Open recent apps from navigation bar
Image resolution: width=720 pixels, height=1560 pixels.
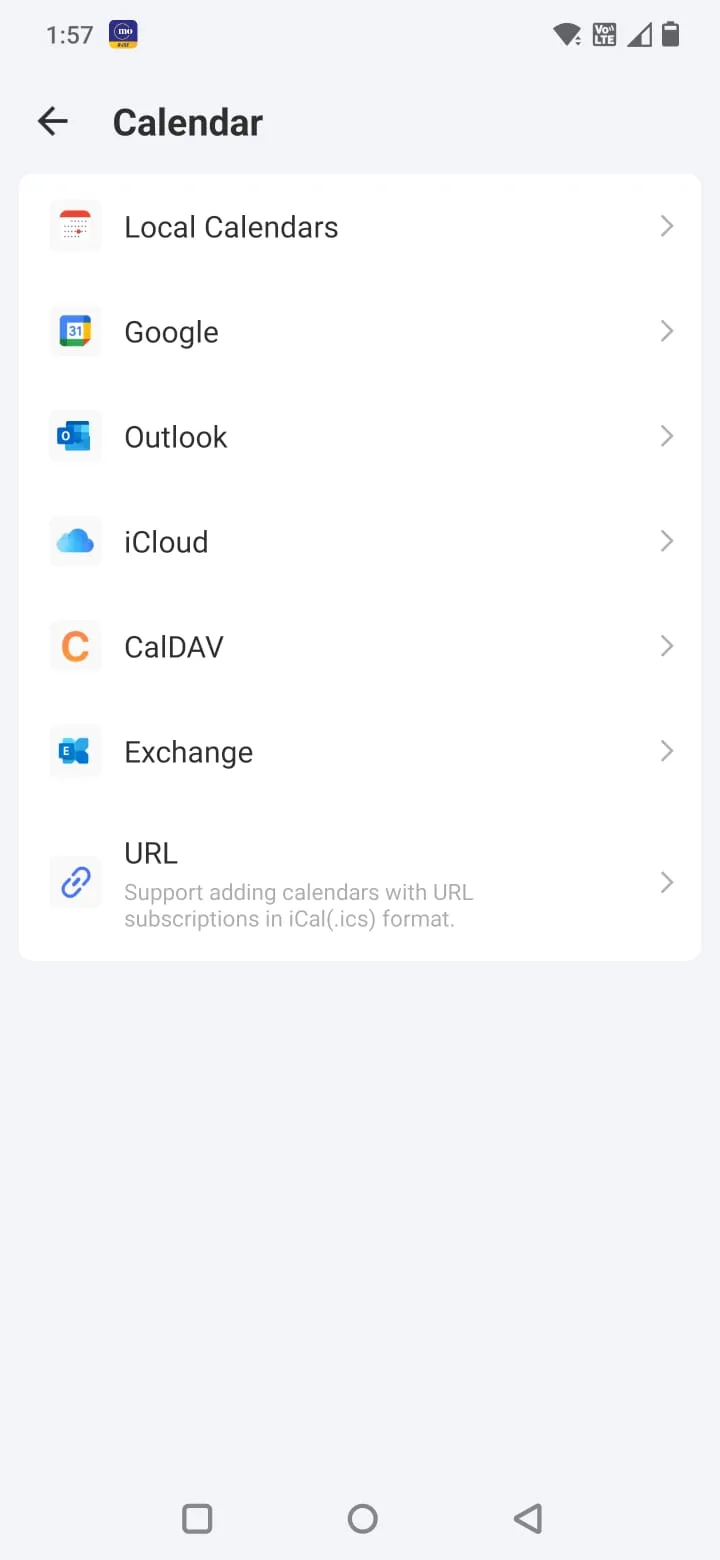point(197,1518)
